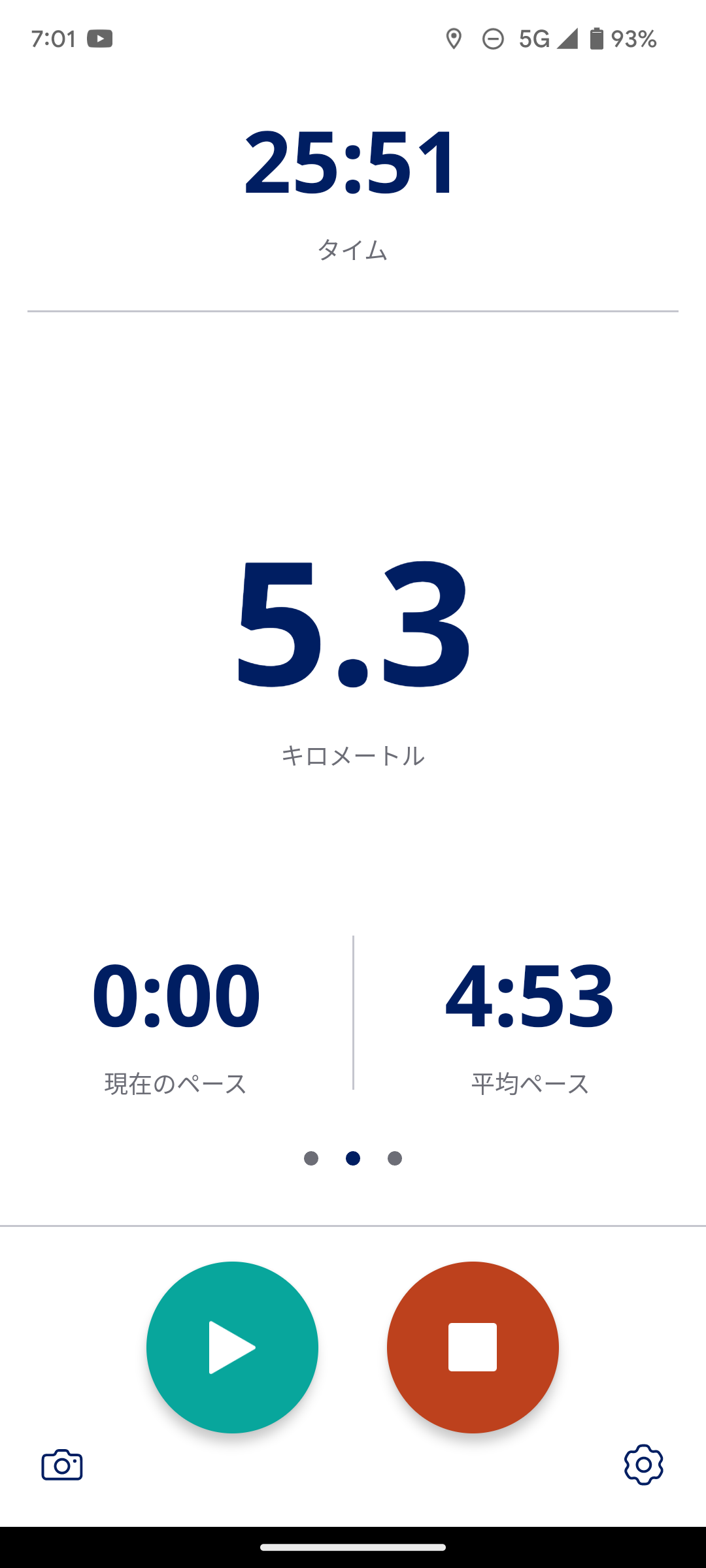This screenshot has width=706, height=1568.
Task: Open the camera to take a photo
Action: [62, 1465]
